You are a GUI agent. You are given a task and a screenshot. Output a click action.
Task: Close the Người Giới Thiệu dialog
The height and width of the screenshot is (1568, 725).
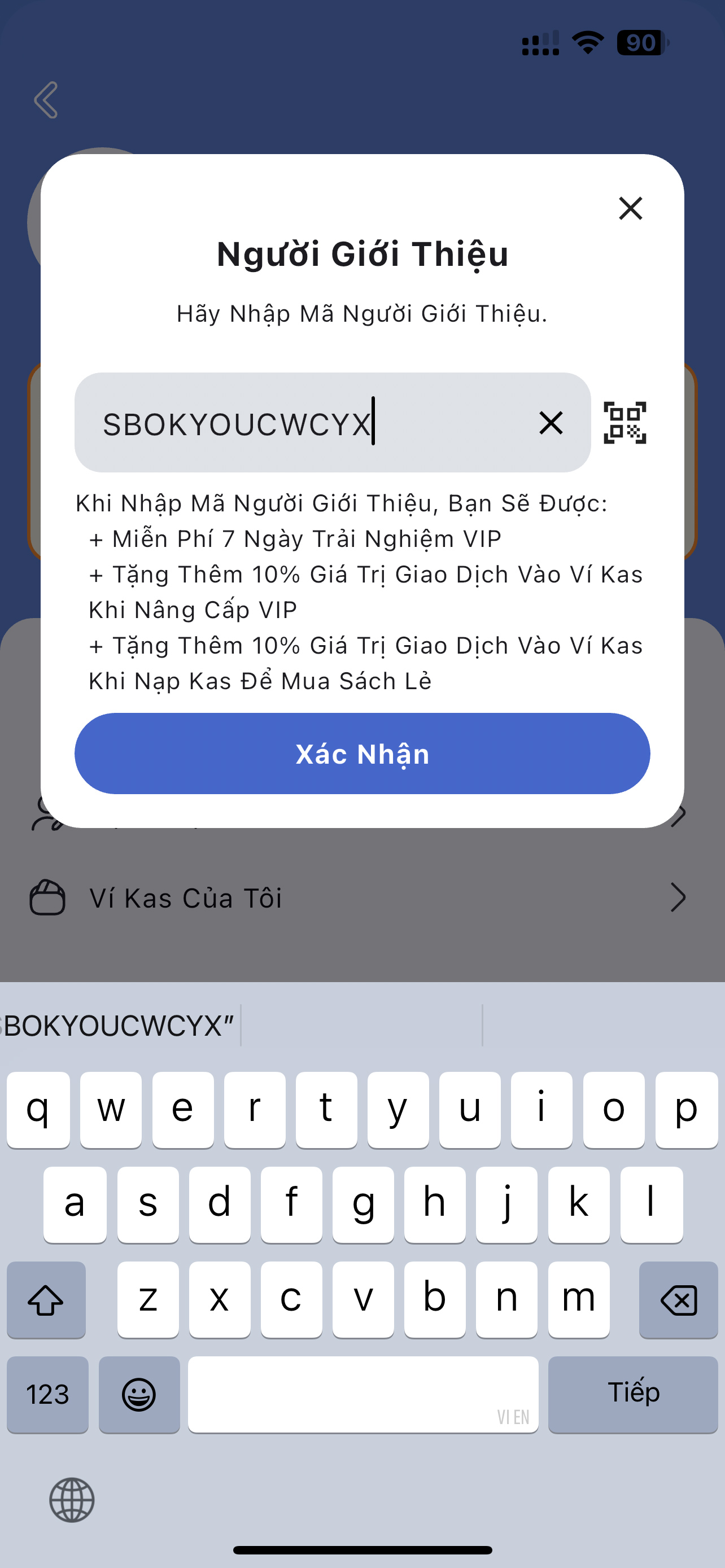(630, 208)
